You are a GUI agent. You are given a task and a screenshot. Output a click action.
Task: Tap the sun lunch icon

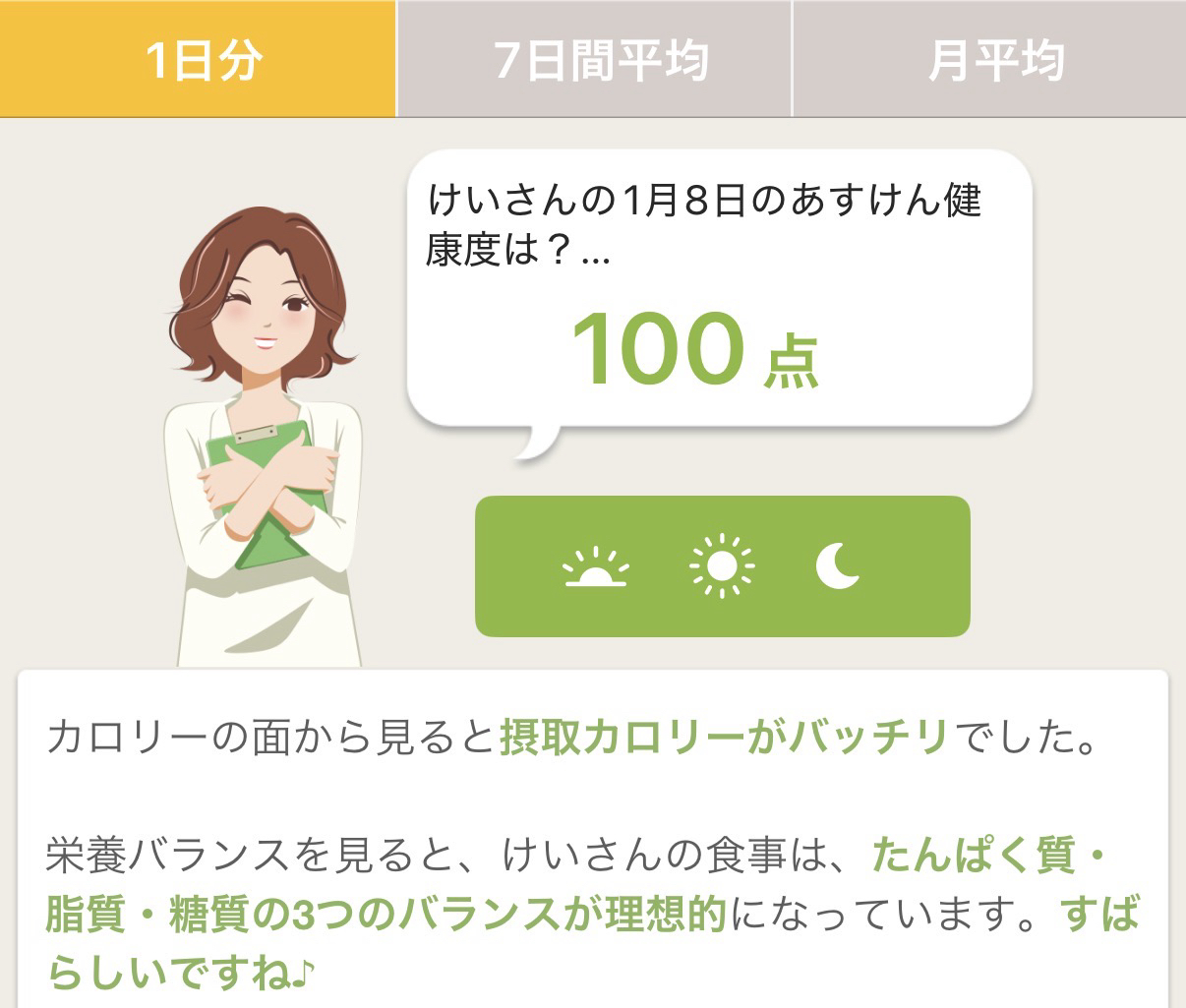point(722,566)
